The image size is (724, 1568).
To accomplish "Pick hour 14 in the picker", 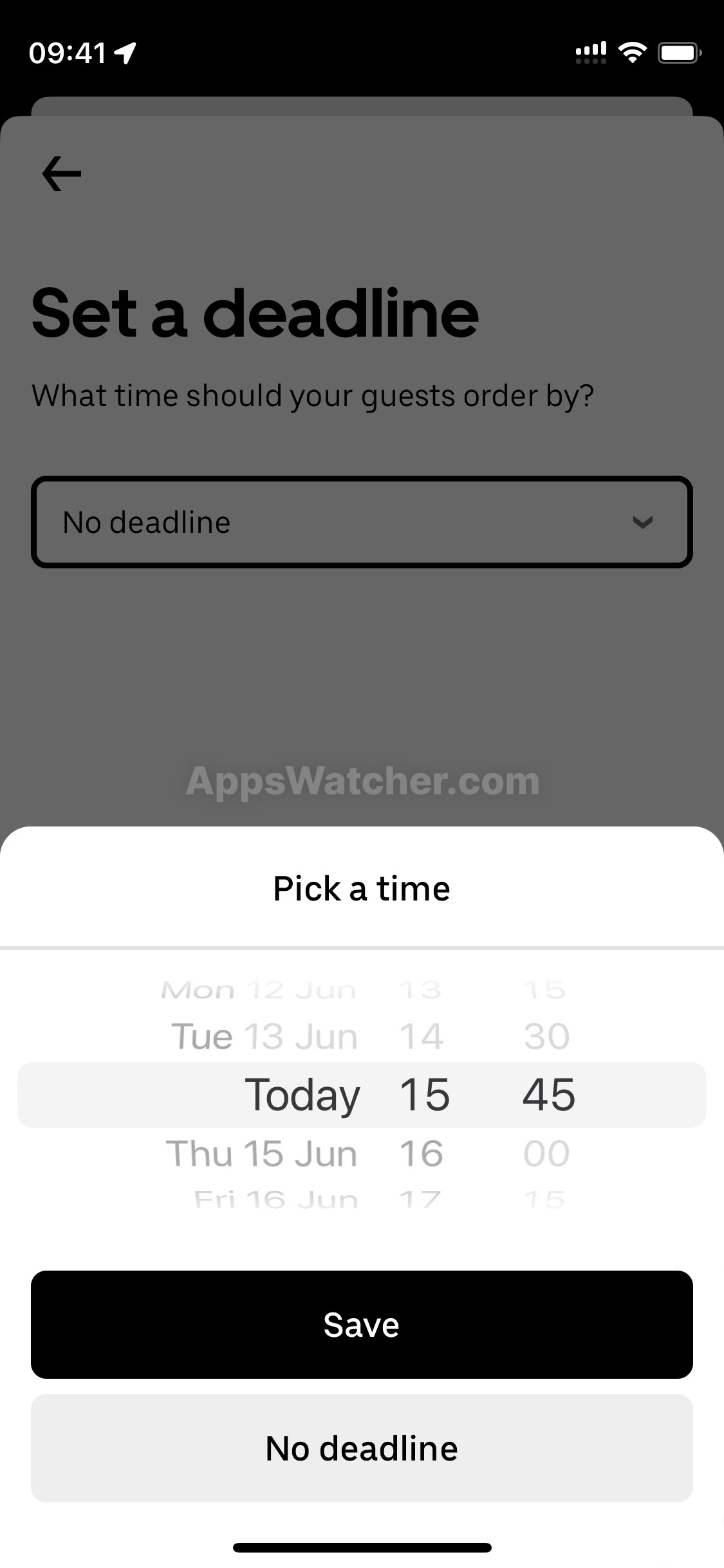I will coord(422,1037).
